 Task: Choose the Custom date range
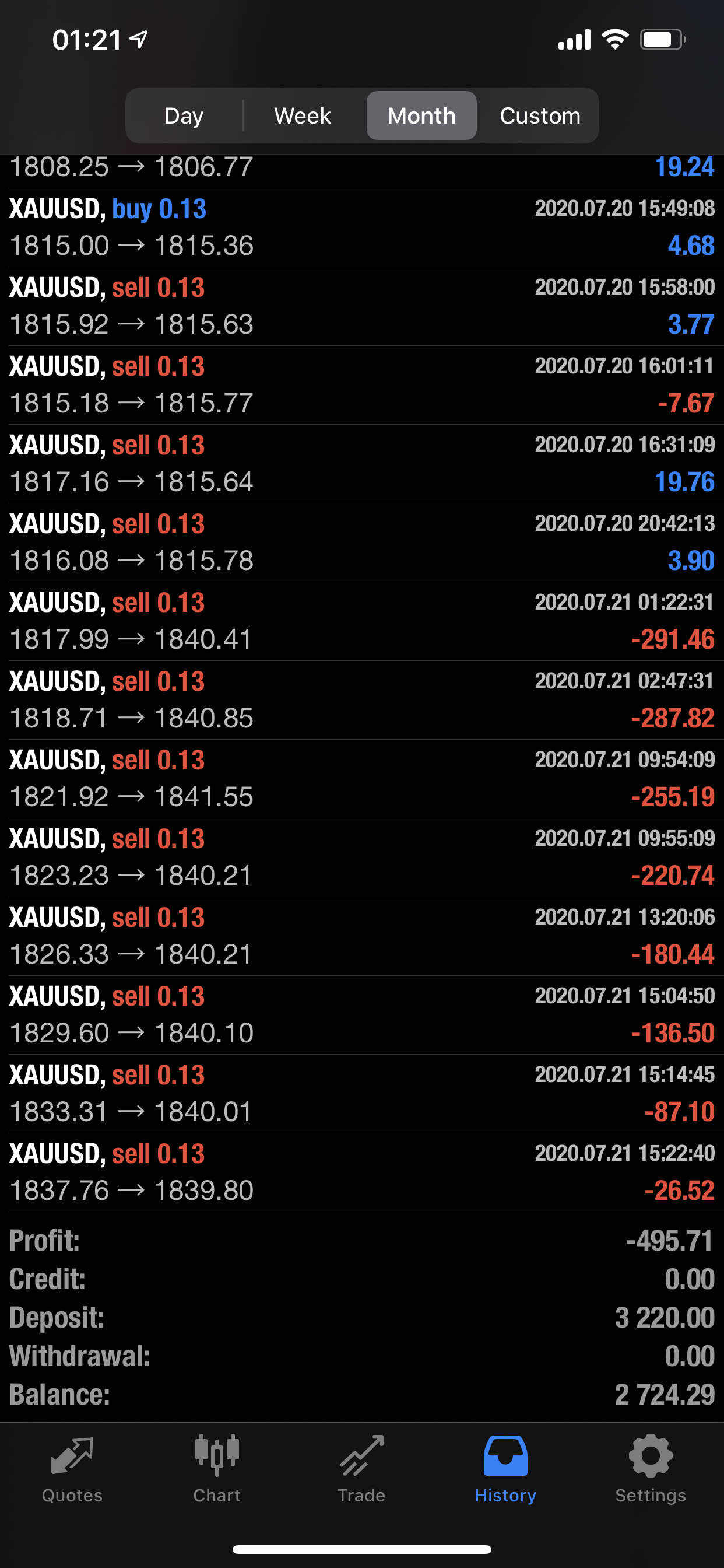pos(540,116)
